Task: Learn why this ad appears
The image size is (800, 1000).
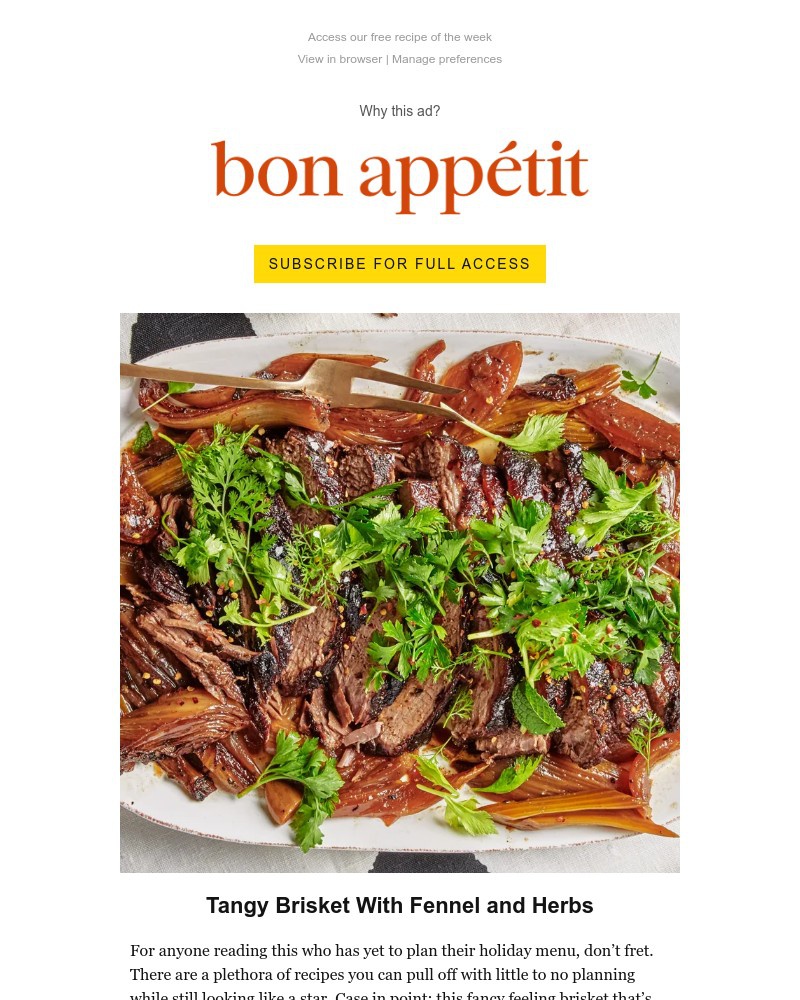Action: 400,111
